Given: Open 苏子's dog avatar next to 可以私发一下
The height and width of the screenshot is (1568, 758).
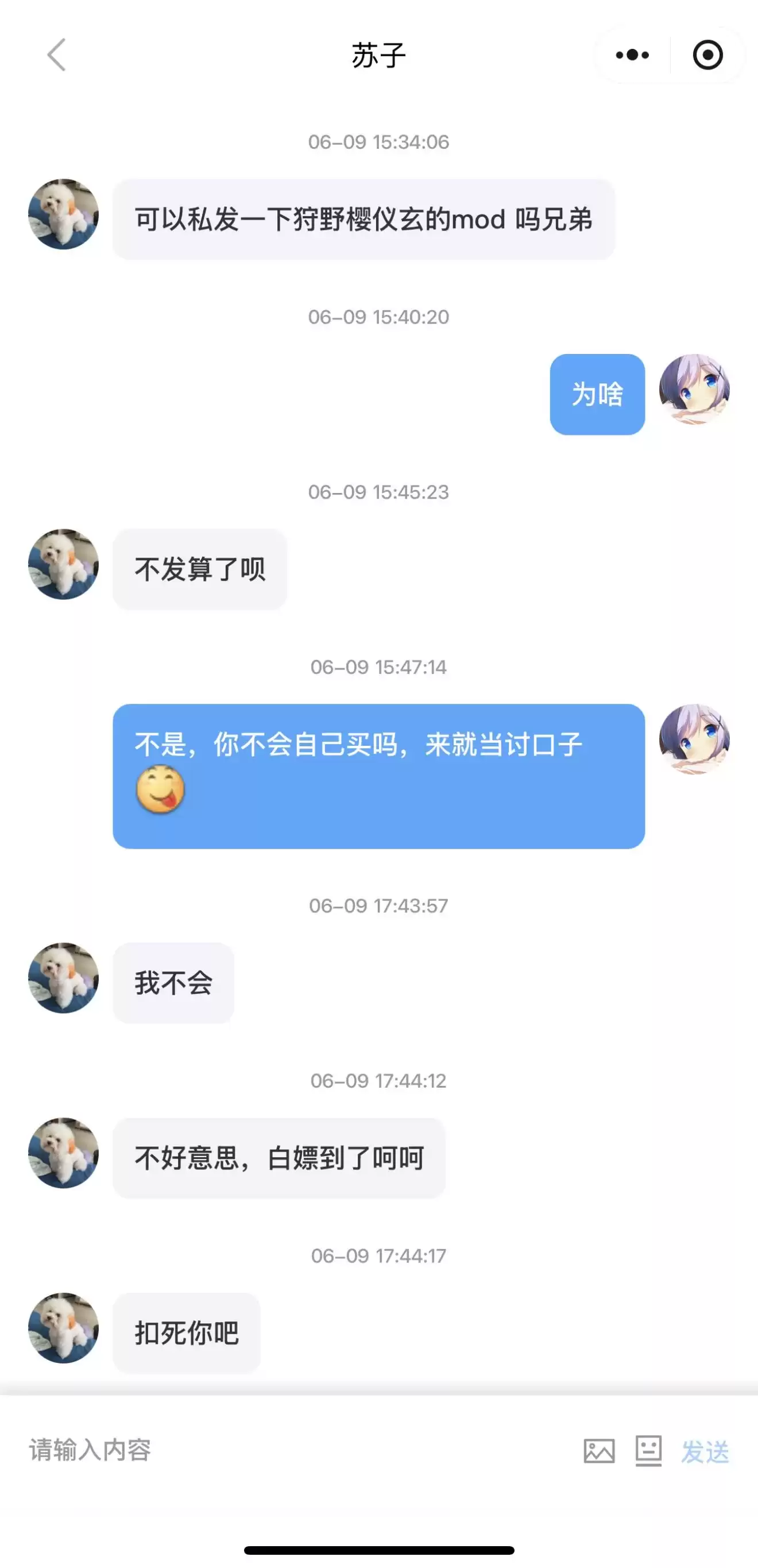Looking at the screenshot, I should 63,214.
